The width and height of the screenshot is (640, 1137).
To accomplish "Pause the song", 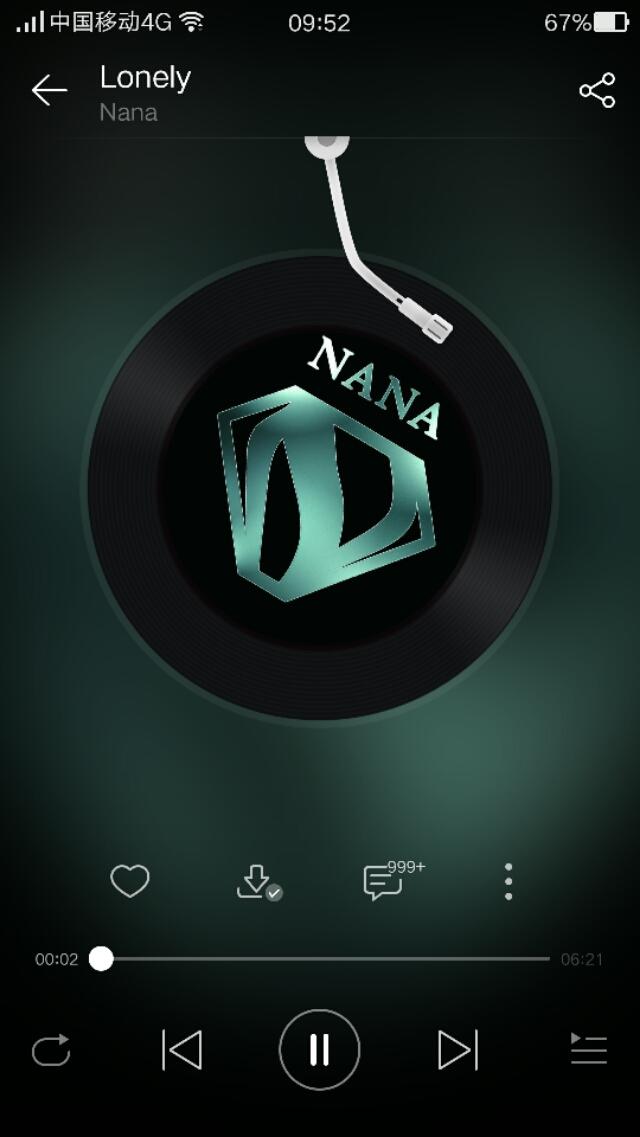I will click(x=319, y=1050).
